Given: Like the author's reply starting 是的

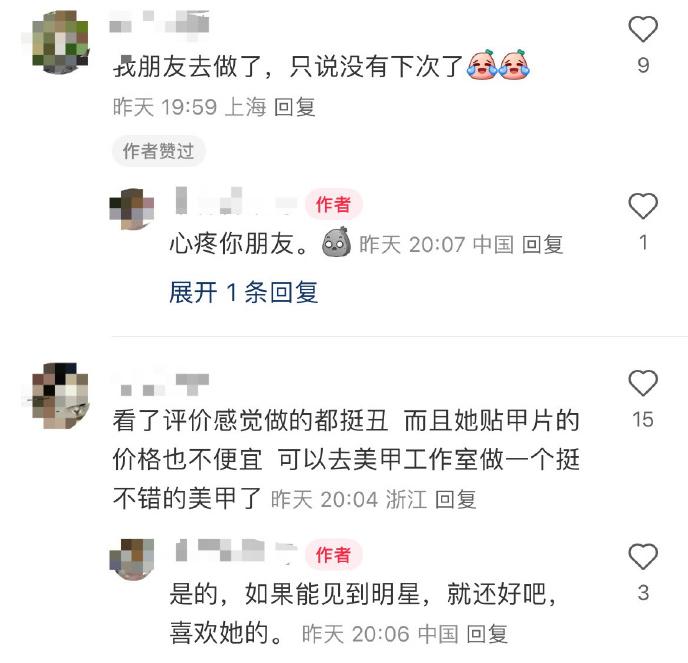Looking at the screenshot, I should pyautogui.click(x=642, y=557).
